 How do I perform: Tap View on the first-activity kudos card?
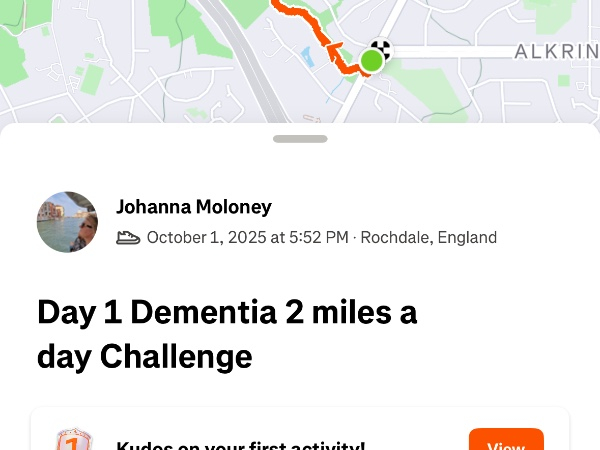click(506, 442)
